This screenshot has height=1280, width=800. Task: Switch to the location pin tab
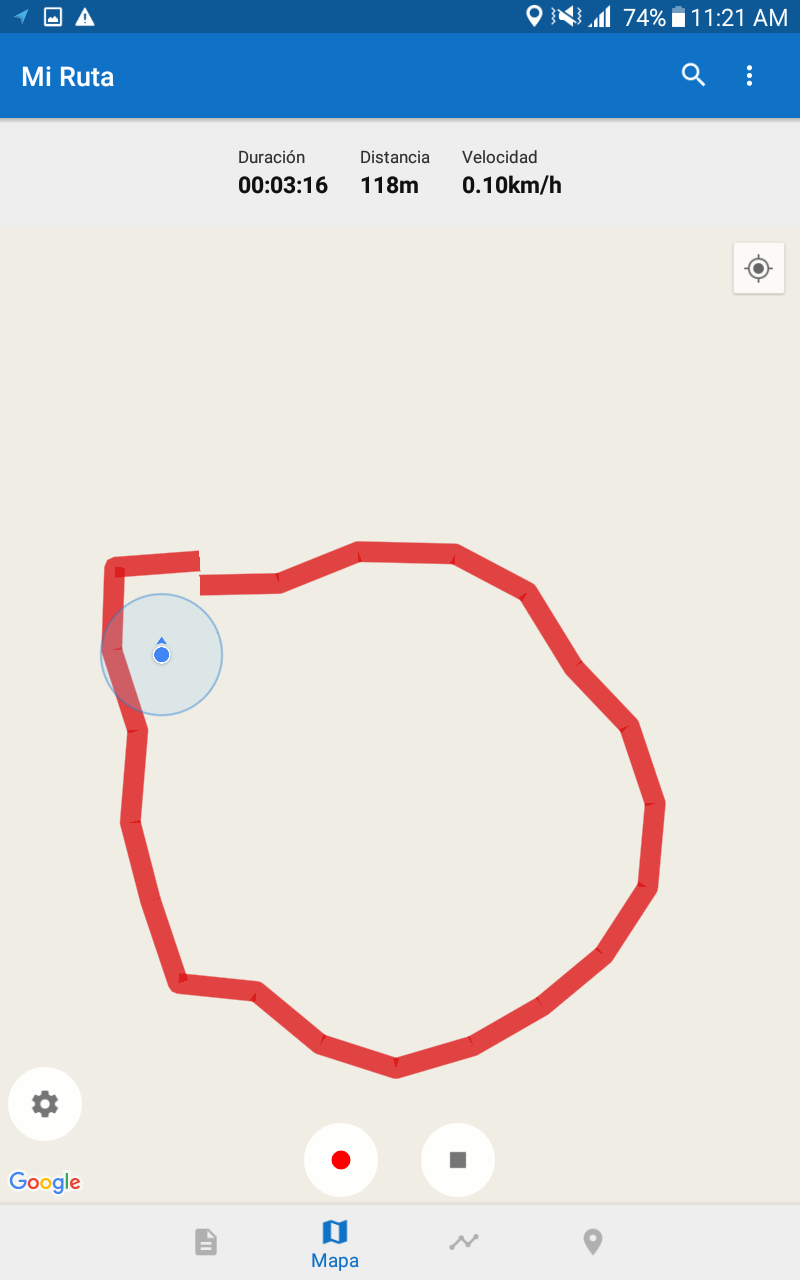[593, 1242]
